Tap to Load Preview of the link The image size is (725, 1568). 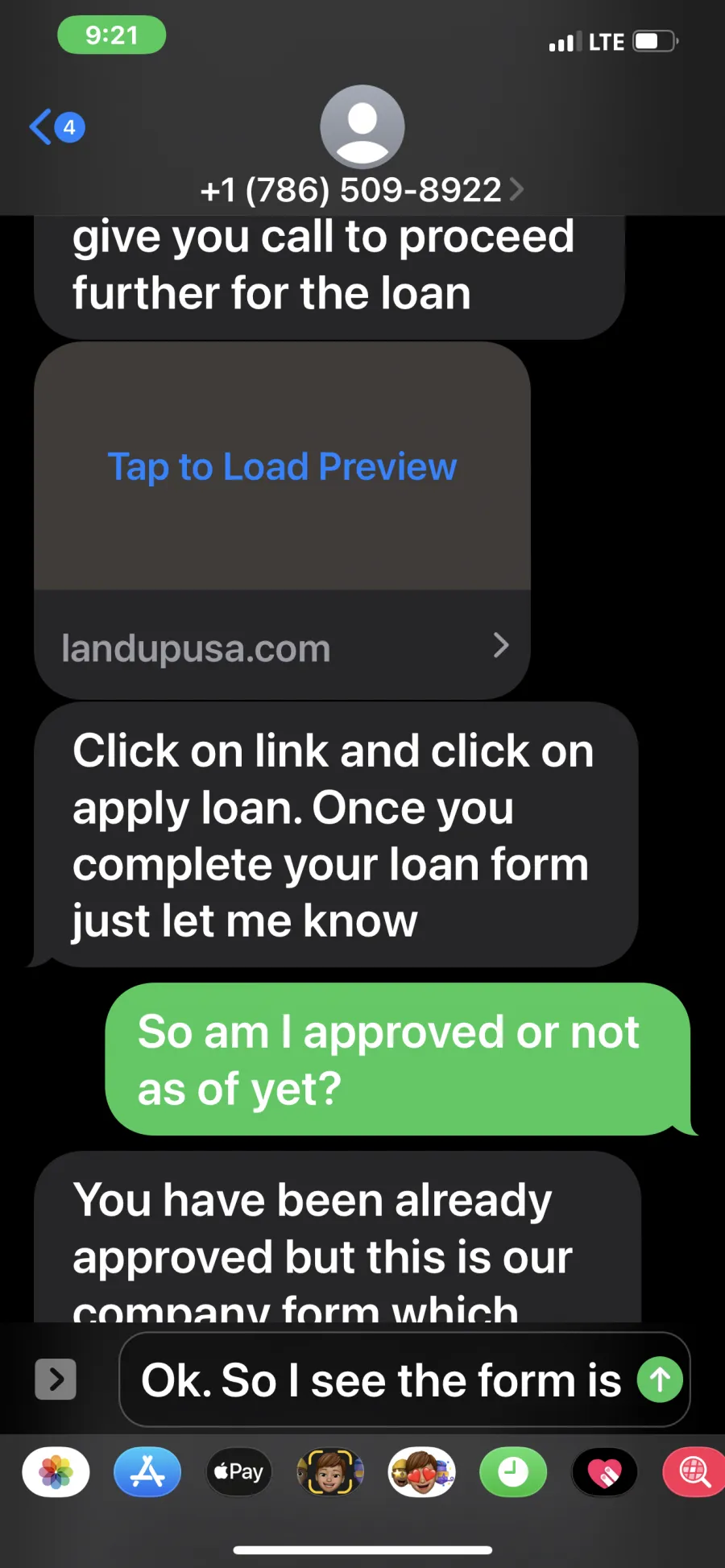[x=282, y=466]
